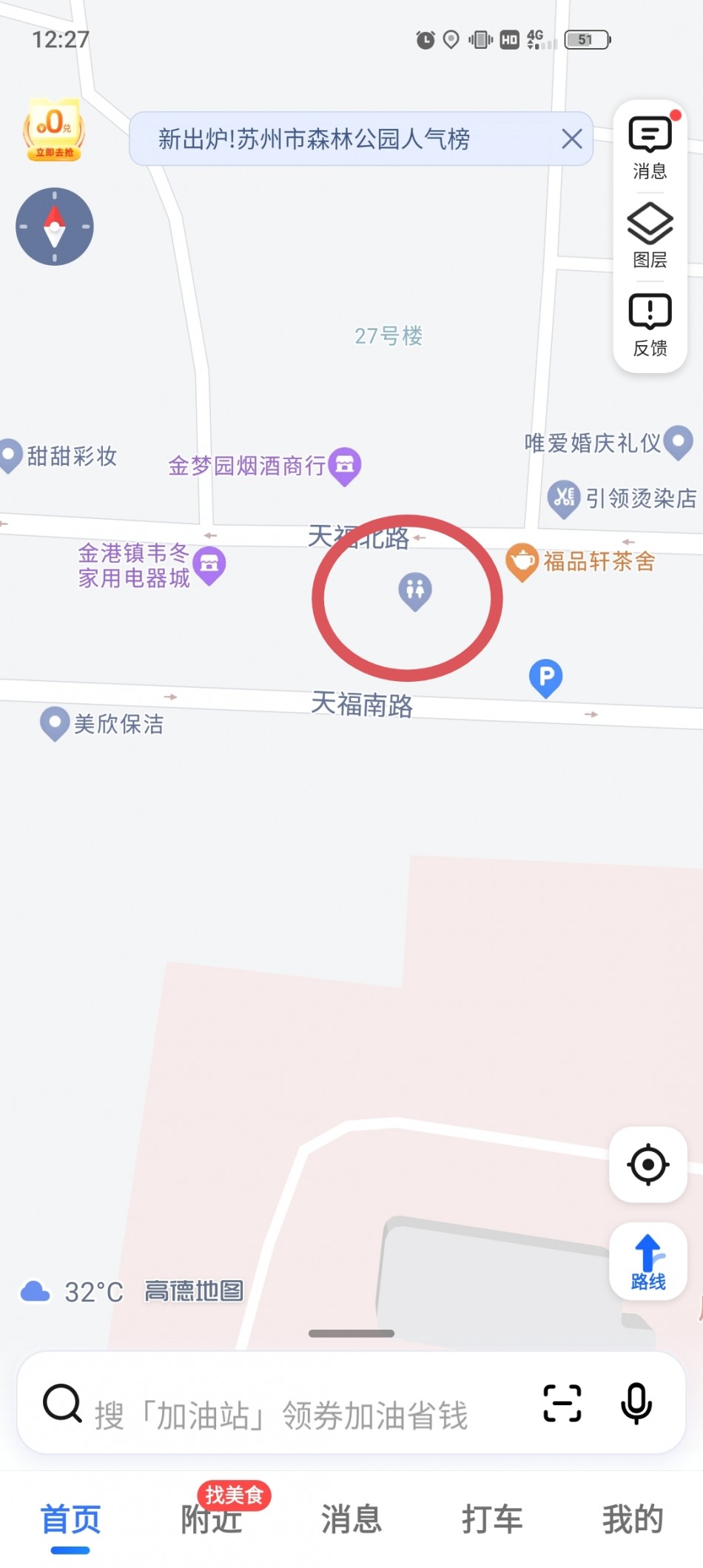Image resolution: width=703 pixels, height=1568 pixels.
Task: Open the 苏州市森林公园人气榜 banner
Action: tap(314, 138)
